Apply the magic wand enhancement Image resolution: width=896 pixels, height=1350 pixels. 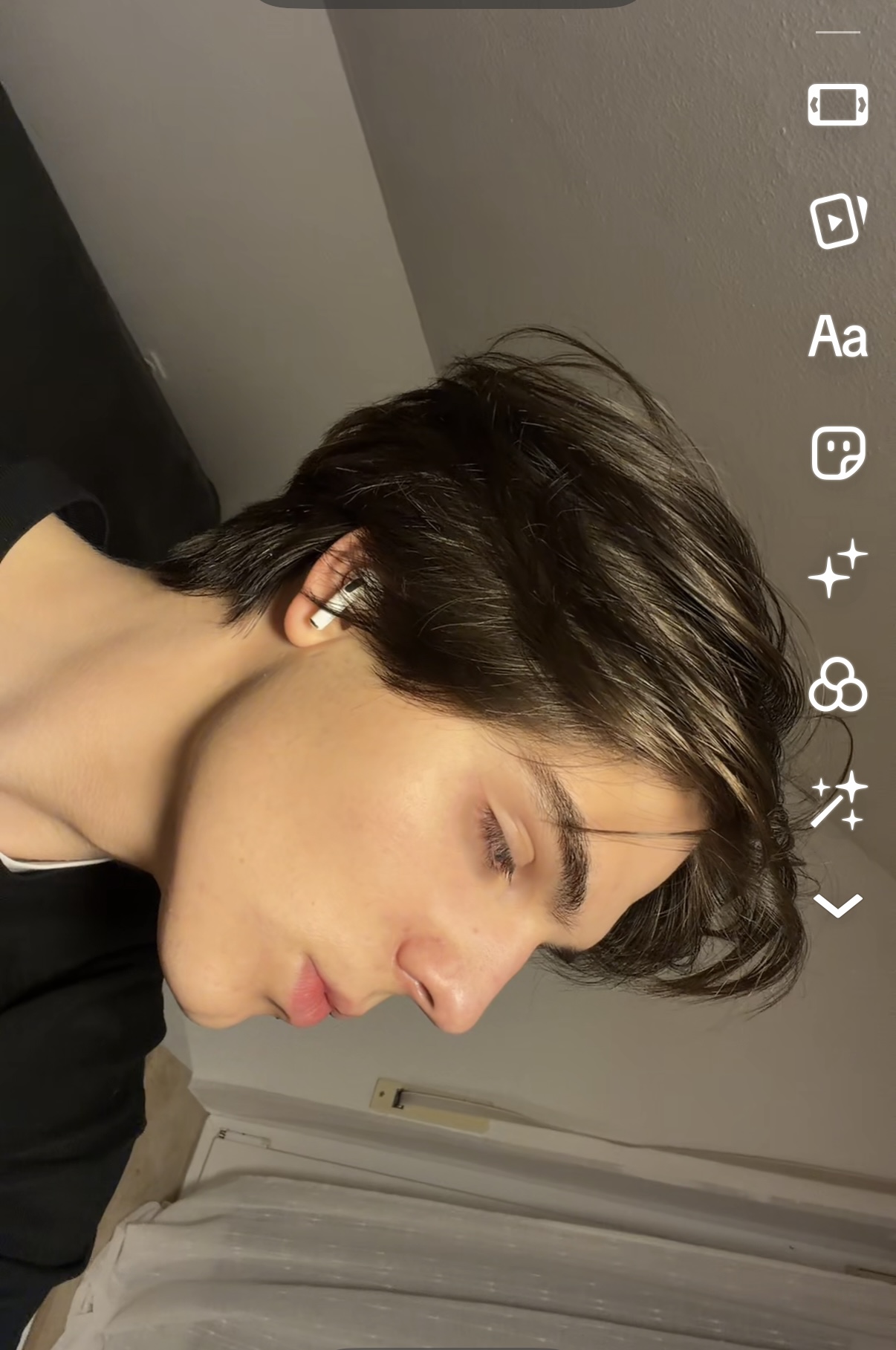(x=837, y=801)
